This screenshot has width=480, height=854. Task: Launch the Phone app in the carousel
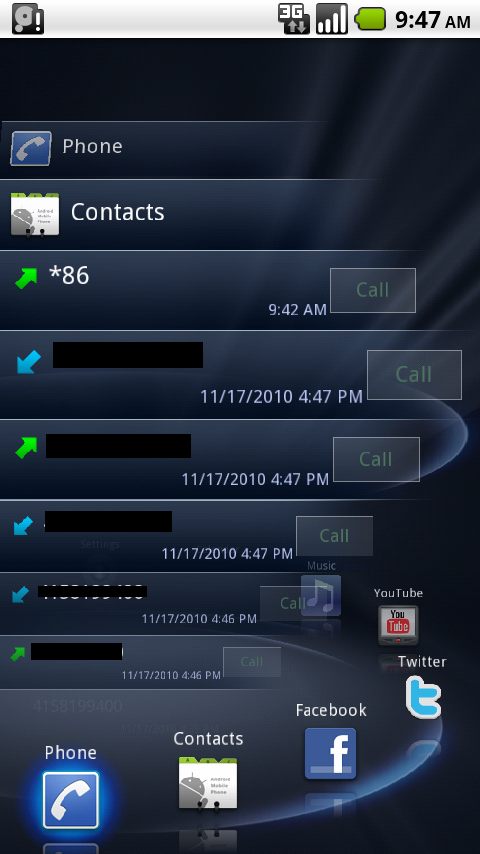click(x=71, y=800)
